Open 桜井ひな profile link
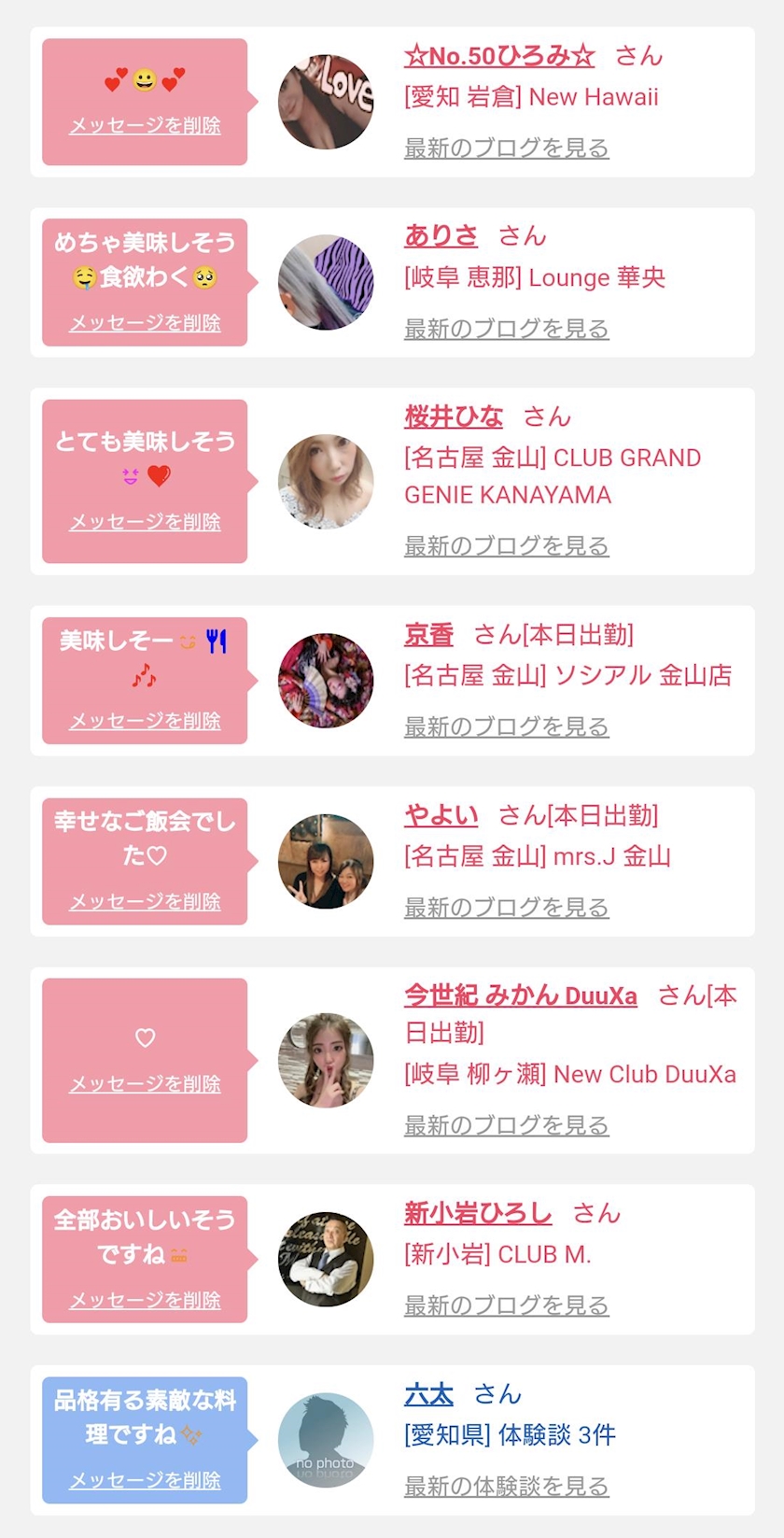 coord(454,416)
